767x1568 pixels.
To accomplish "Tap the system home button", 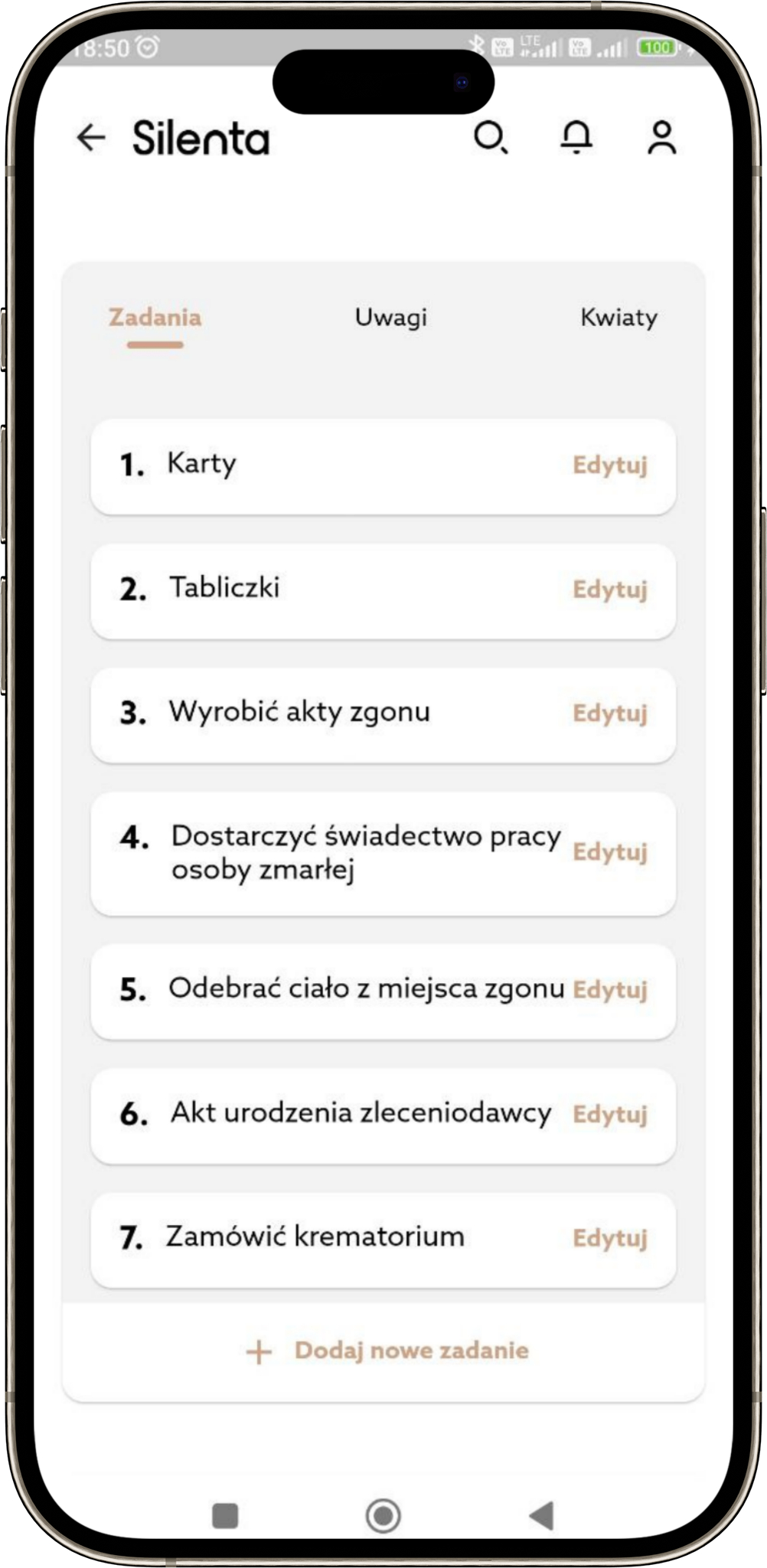I will pos(383,1514).
